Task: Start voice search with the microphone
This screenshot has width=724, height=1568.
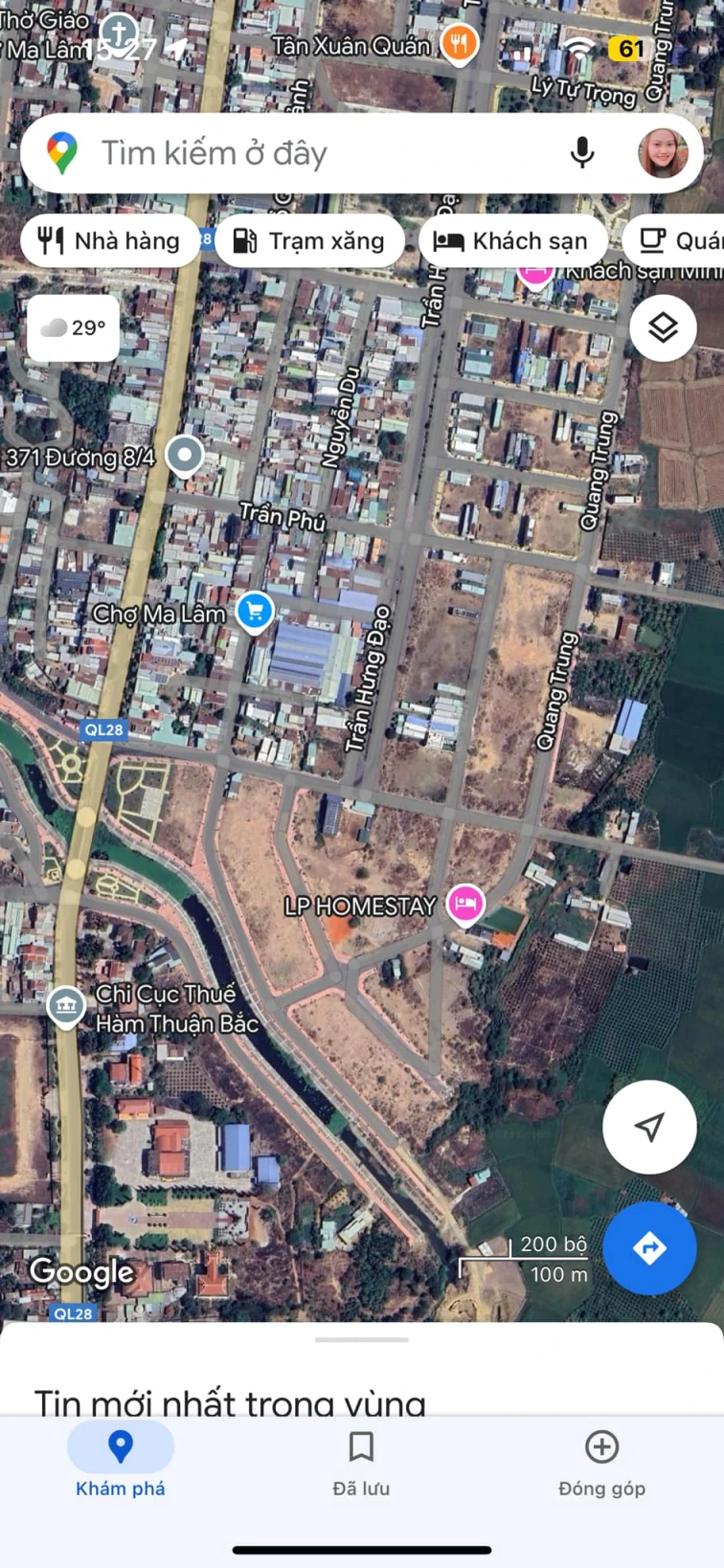Action: 581,153
